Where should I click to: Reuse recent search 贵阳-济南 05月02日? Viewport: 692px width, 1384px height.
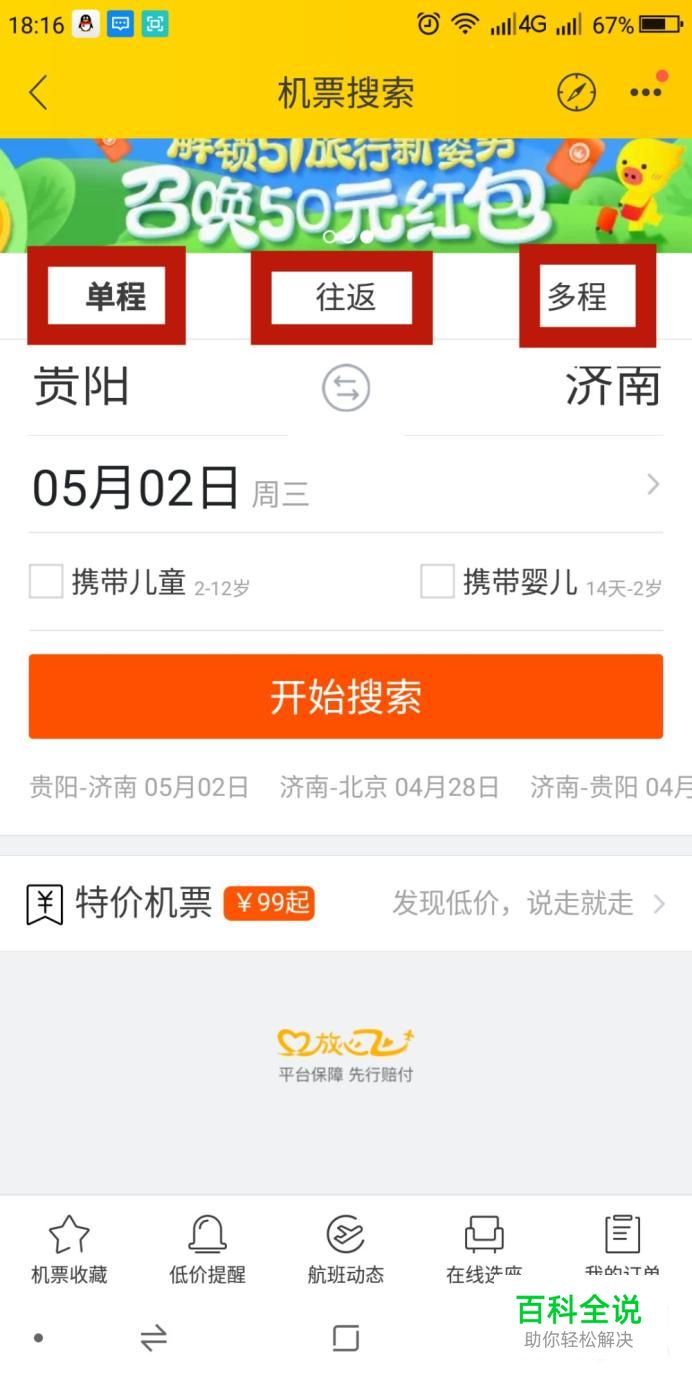coord(139,788)
